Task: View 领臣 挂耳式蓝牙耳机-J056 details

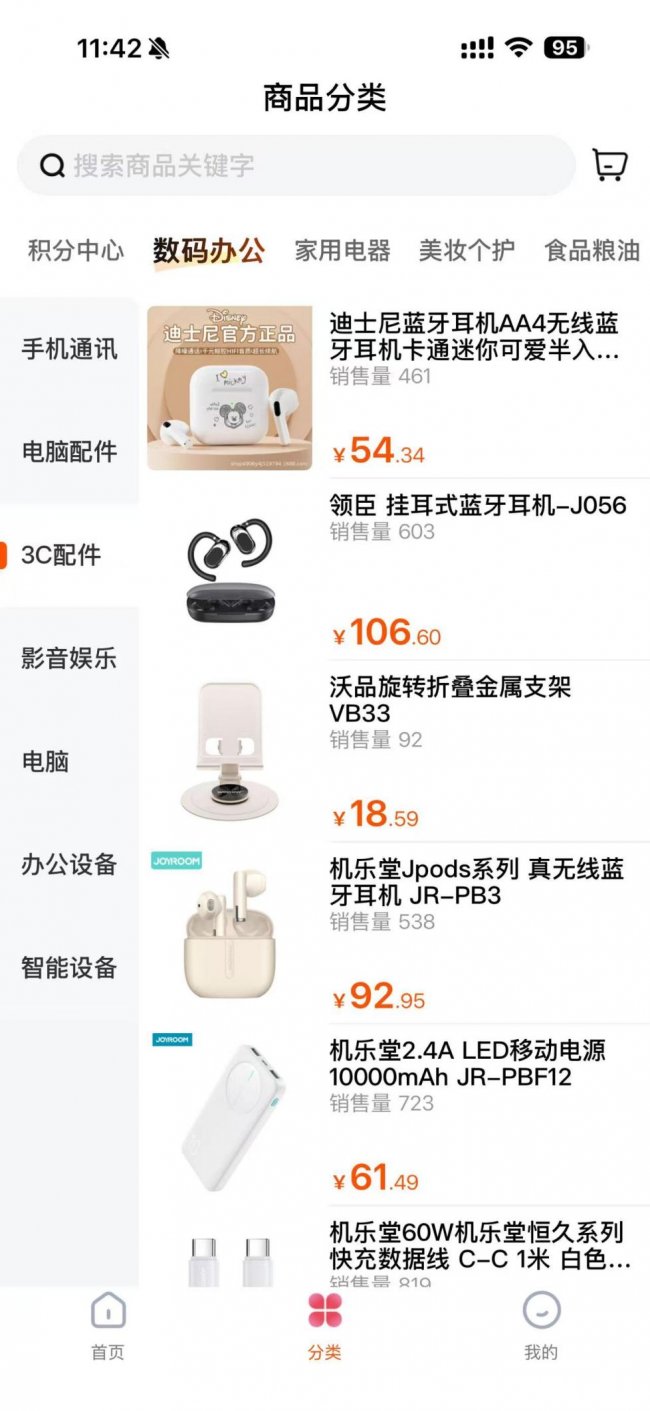Action: click(x=477, y=506)
